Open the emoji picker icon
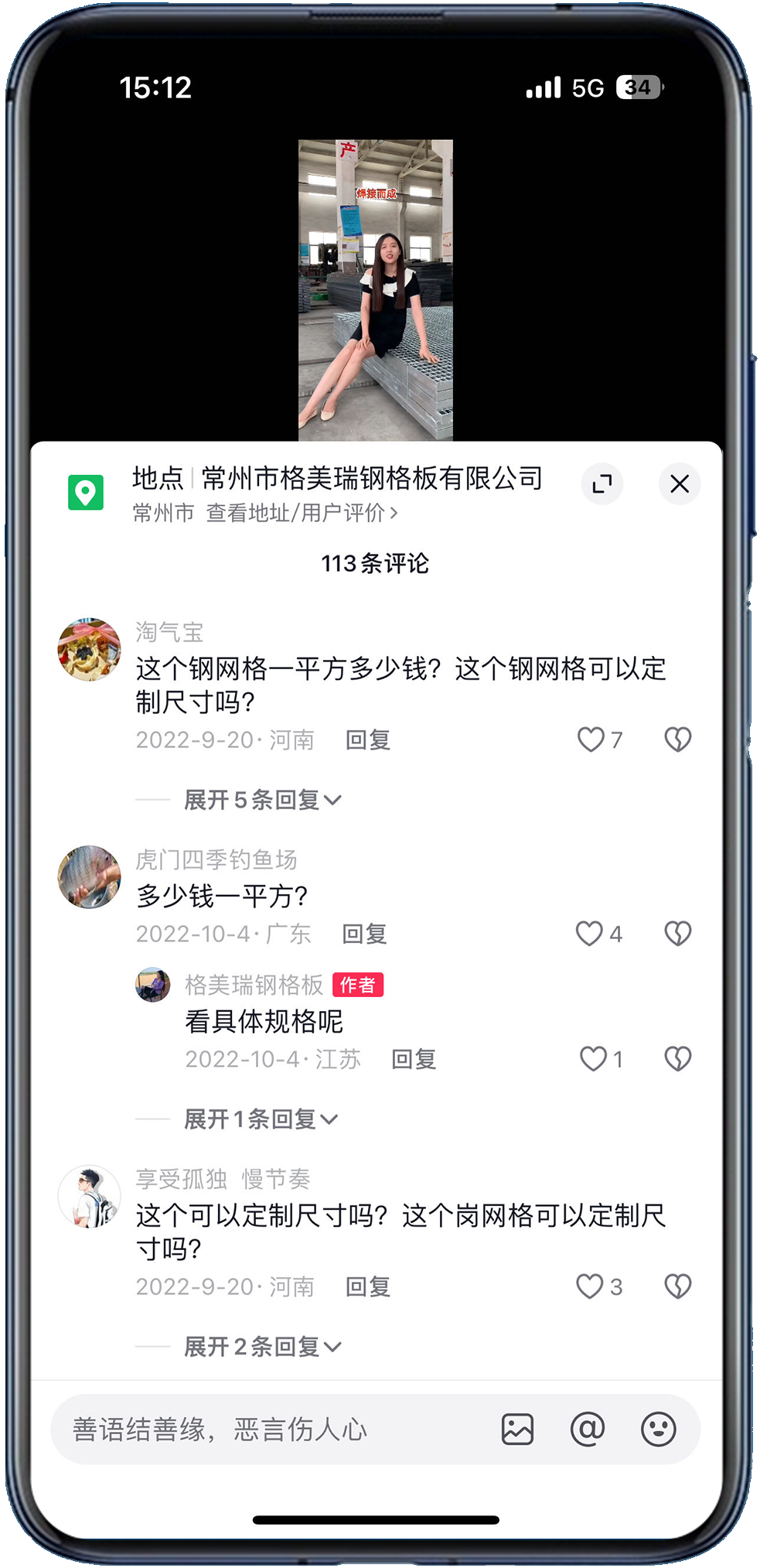760x1568 pixels. click(658, 1430)
